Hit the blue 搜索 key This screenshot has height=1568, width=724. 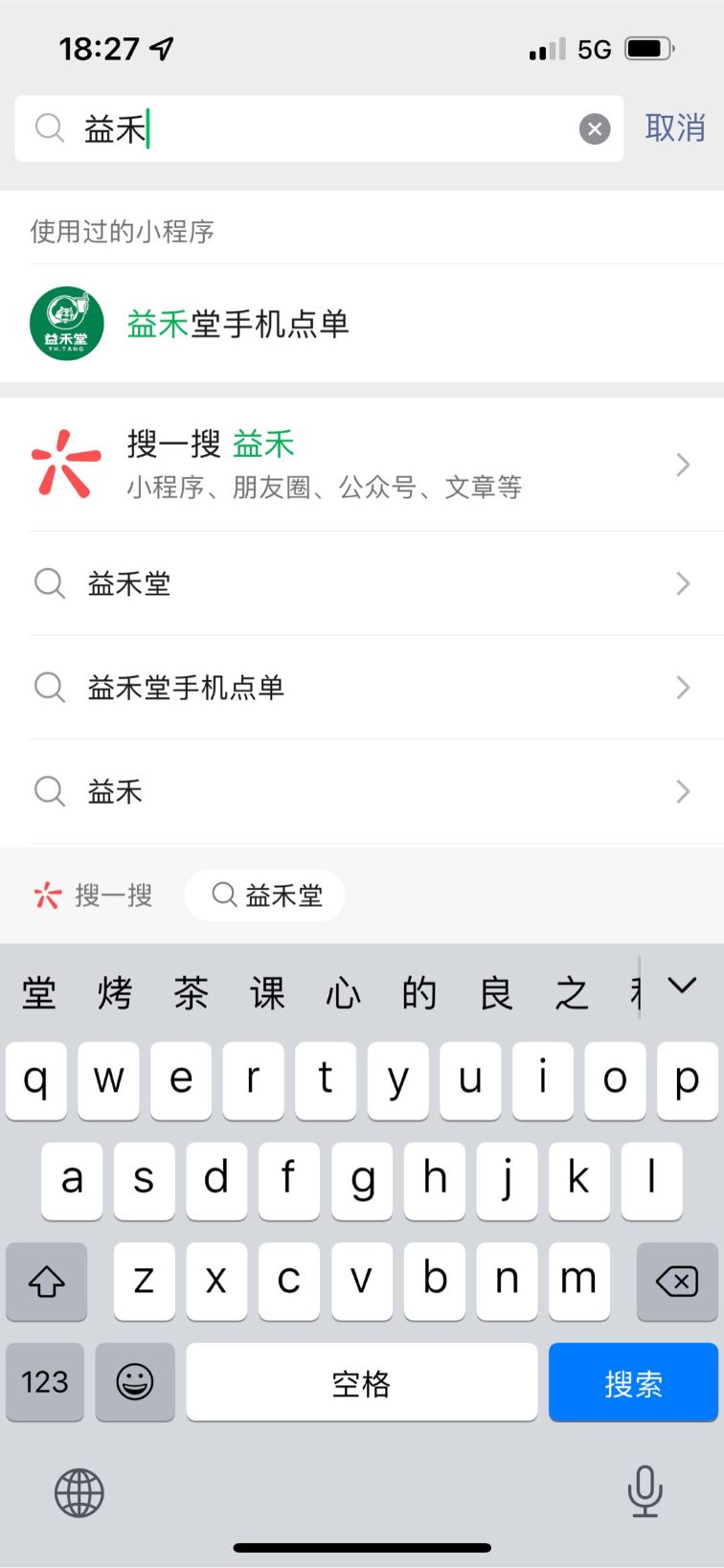point(633,1382)
